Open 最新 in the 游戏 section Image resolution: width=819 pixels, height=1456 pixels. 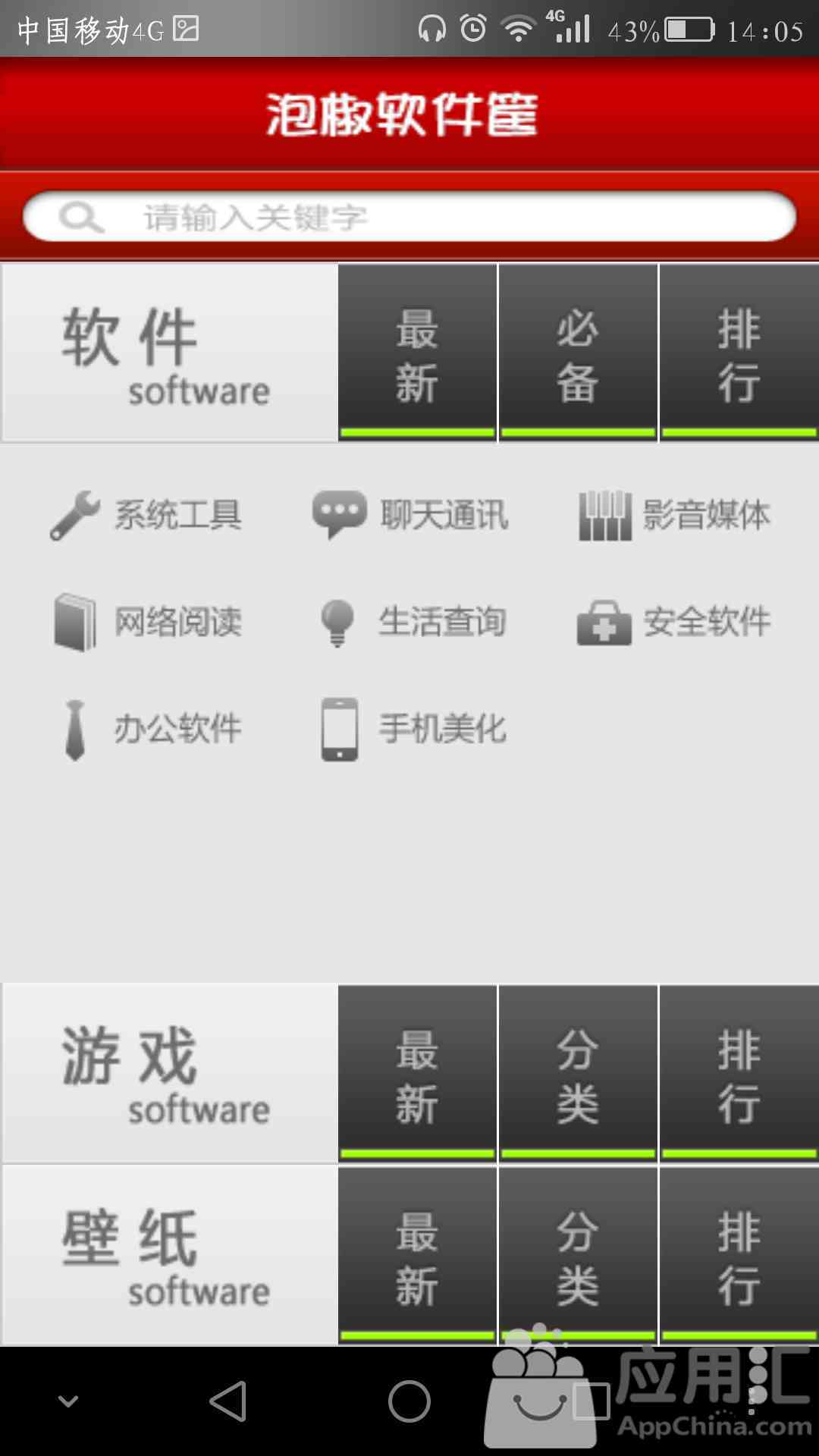click(x=417, y=1074)
